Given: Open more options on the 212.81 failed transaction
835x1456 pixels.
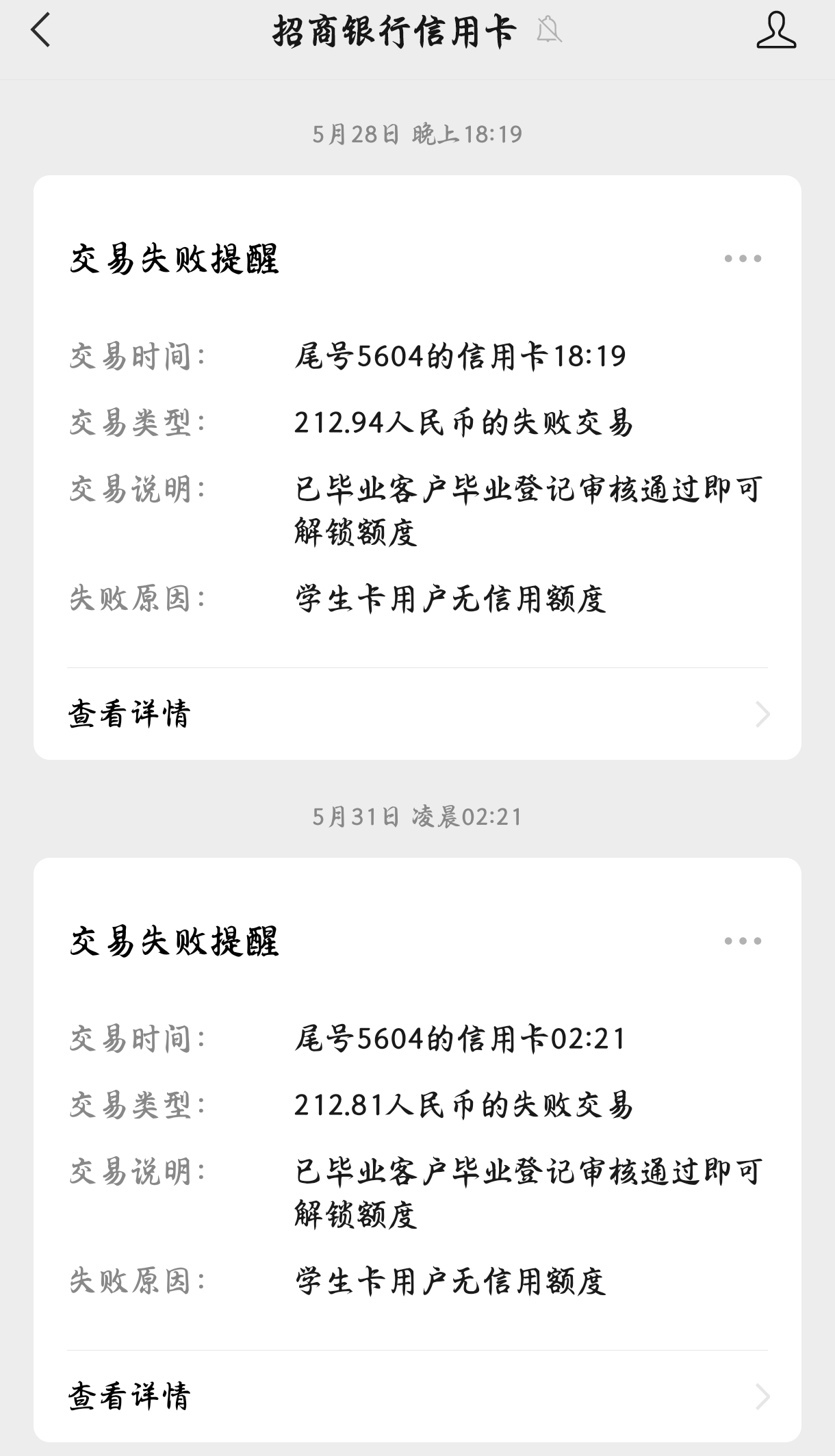Looking at the screenshot, I should tap(743, 941).
